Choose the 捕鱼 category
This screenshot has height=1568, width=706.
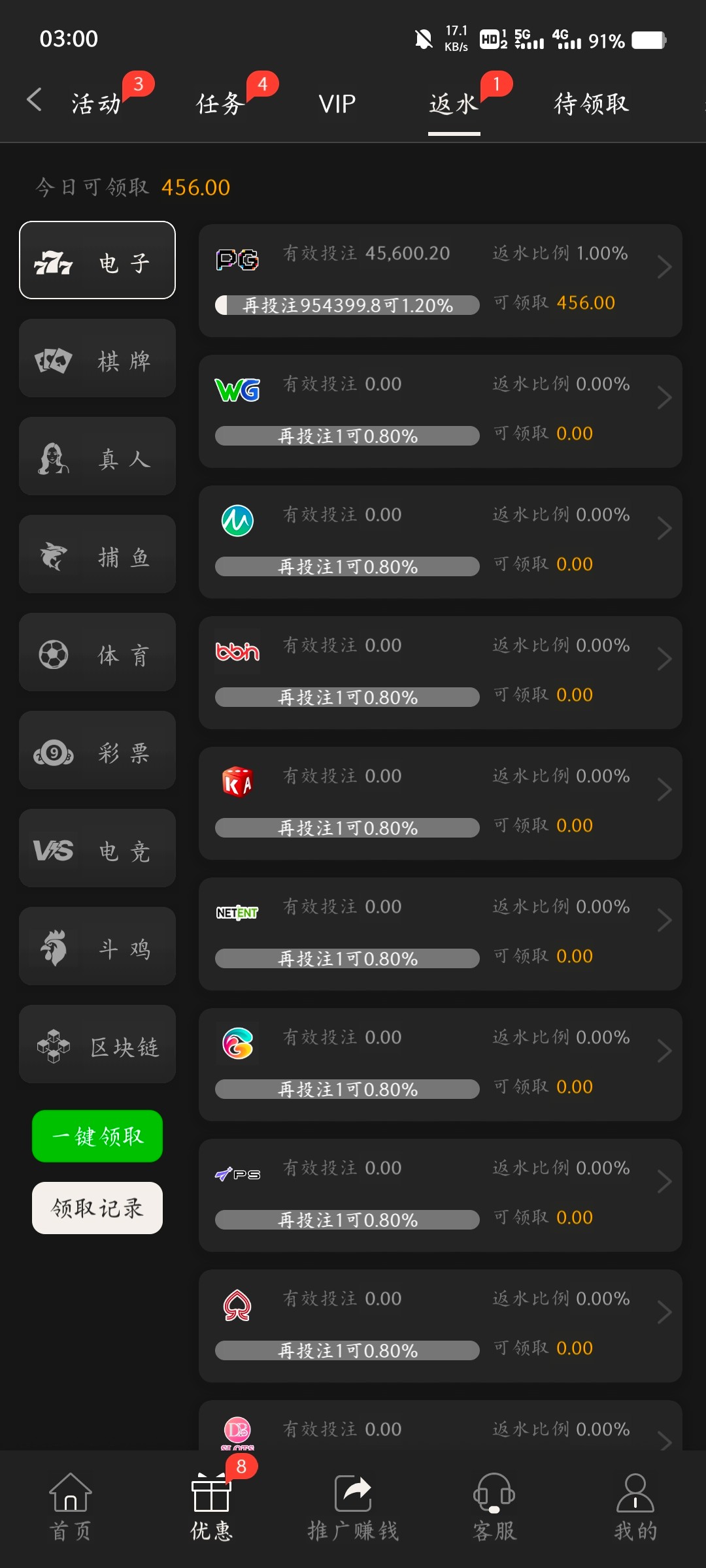97,554
